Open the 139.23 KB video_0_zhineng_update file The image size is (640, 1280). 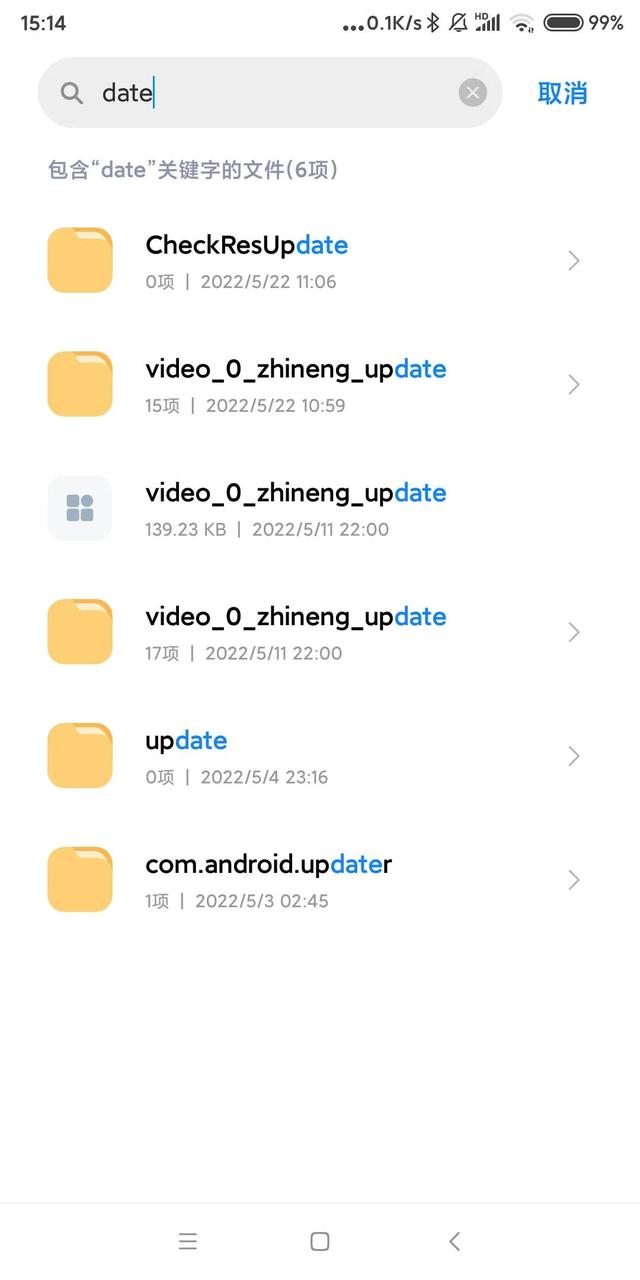point(320,509)
